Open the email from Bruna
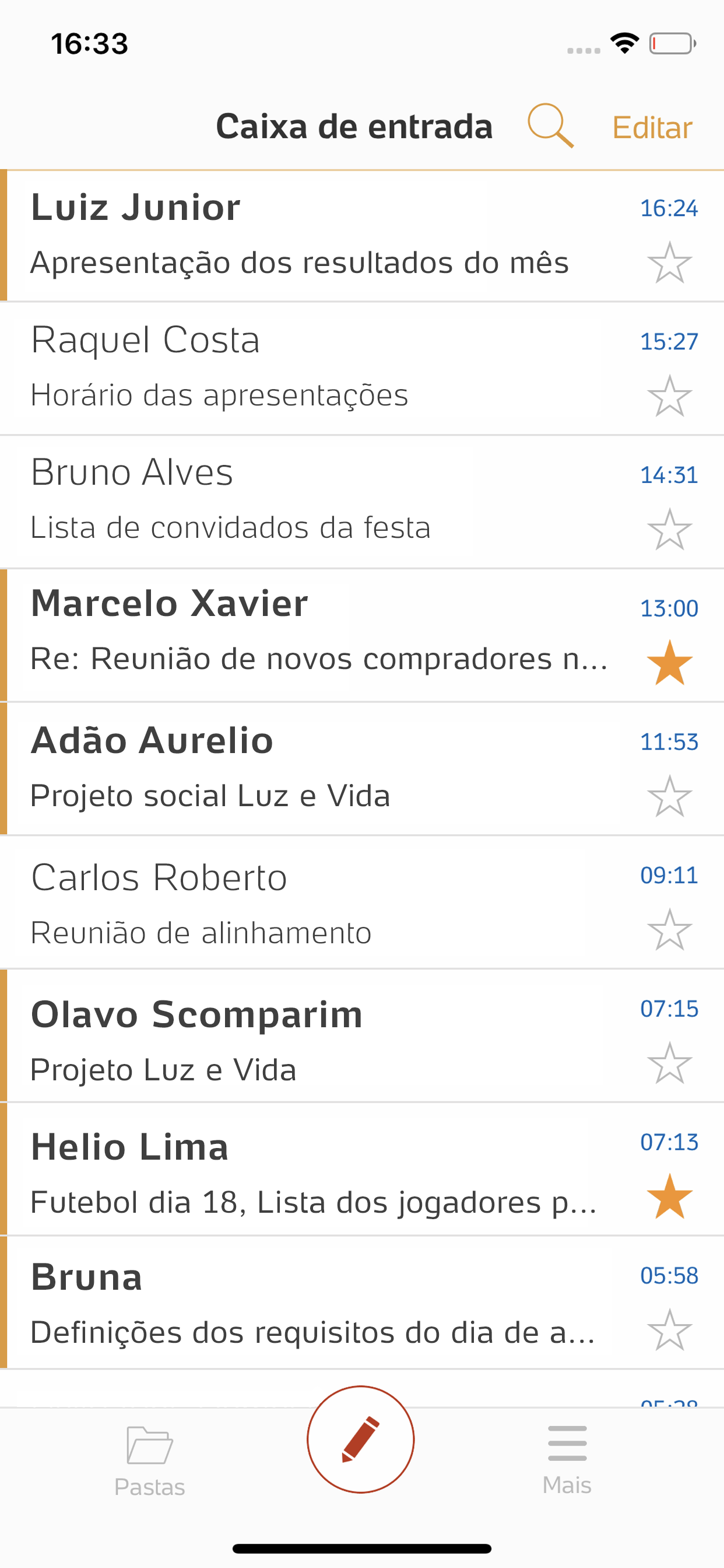The width and height of the screenshot is (724, 1568). pyautogui.click(x=304, y=1302)
